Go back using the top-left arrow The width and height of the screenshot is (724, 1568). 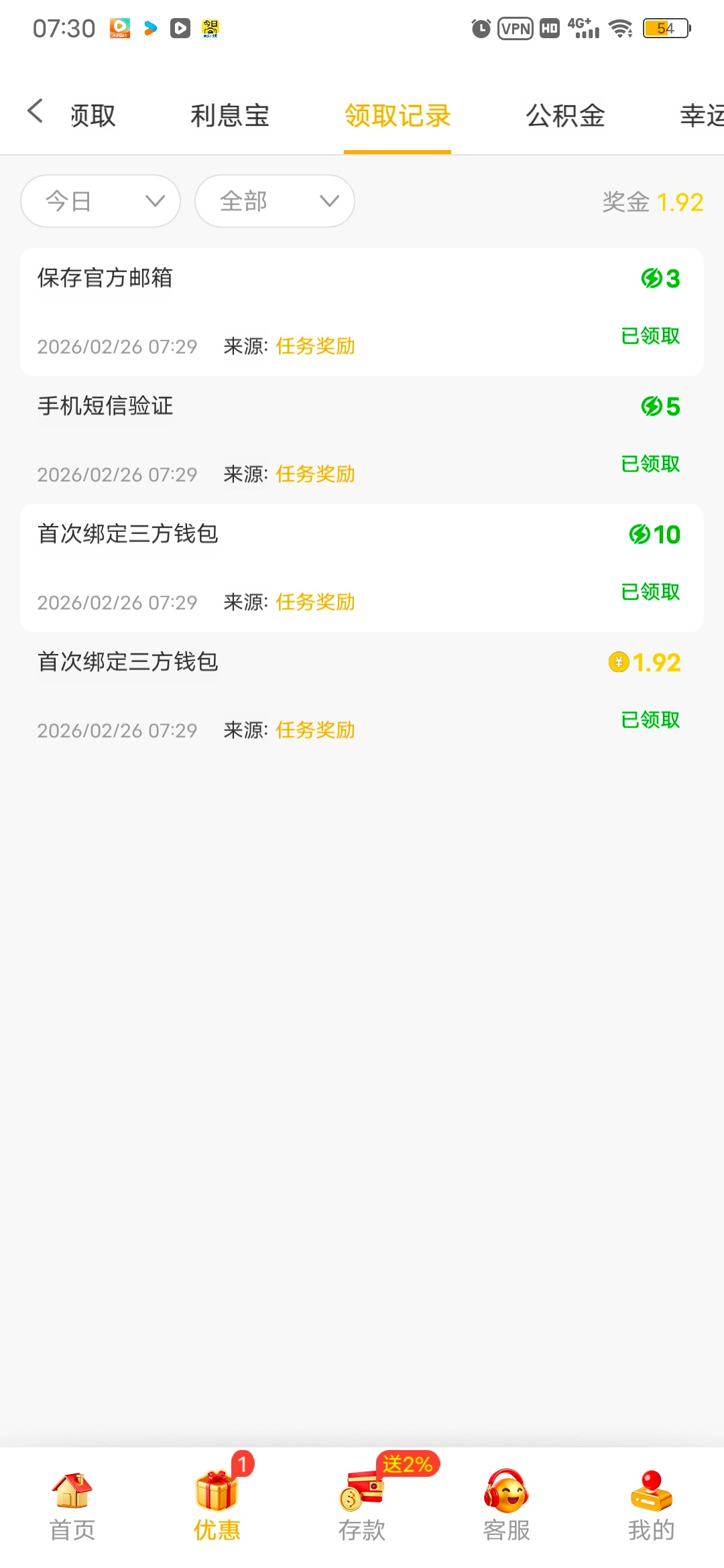36,111
